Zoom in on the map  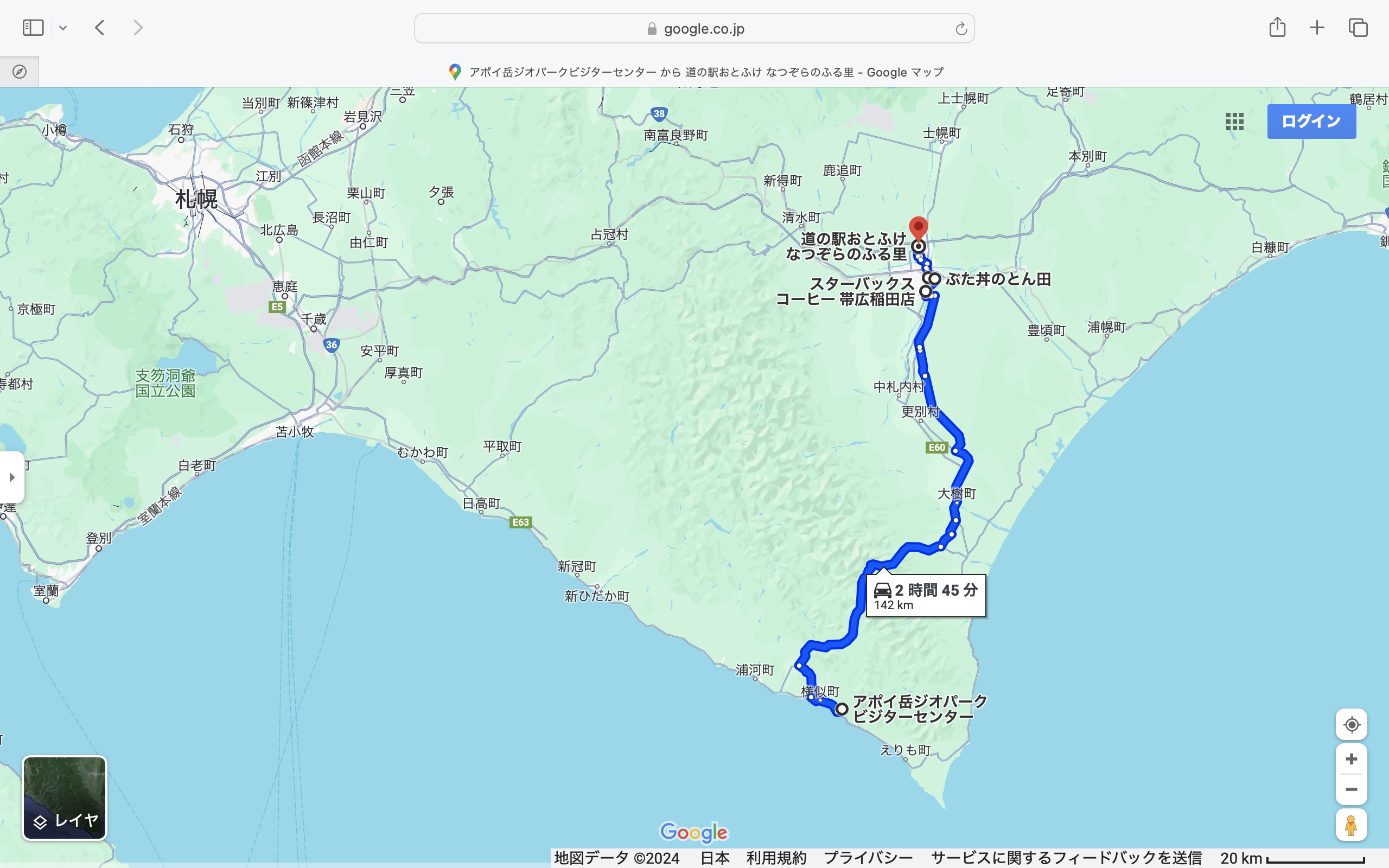pos(1352,759)
